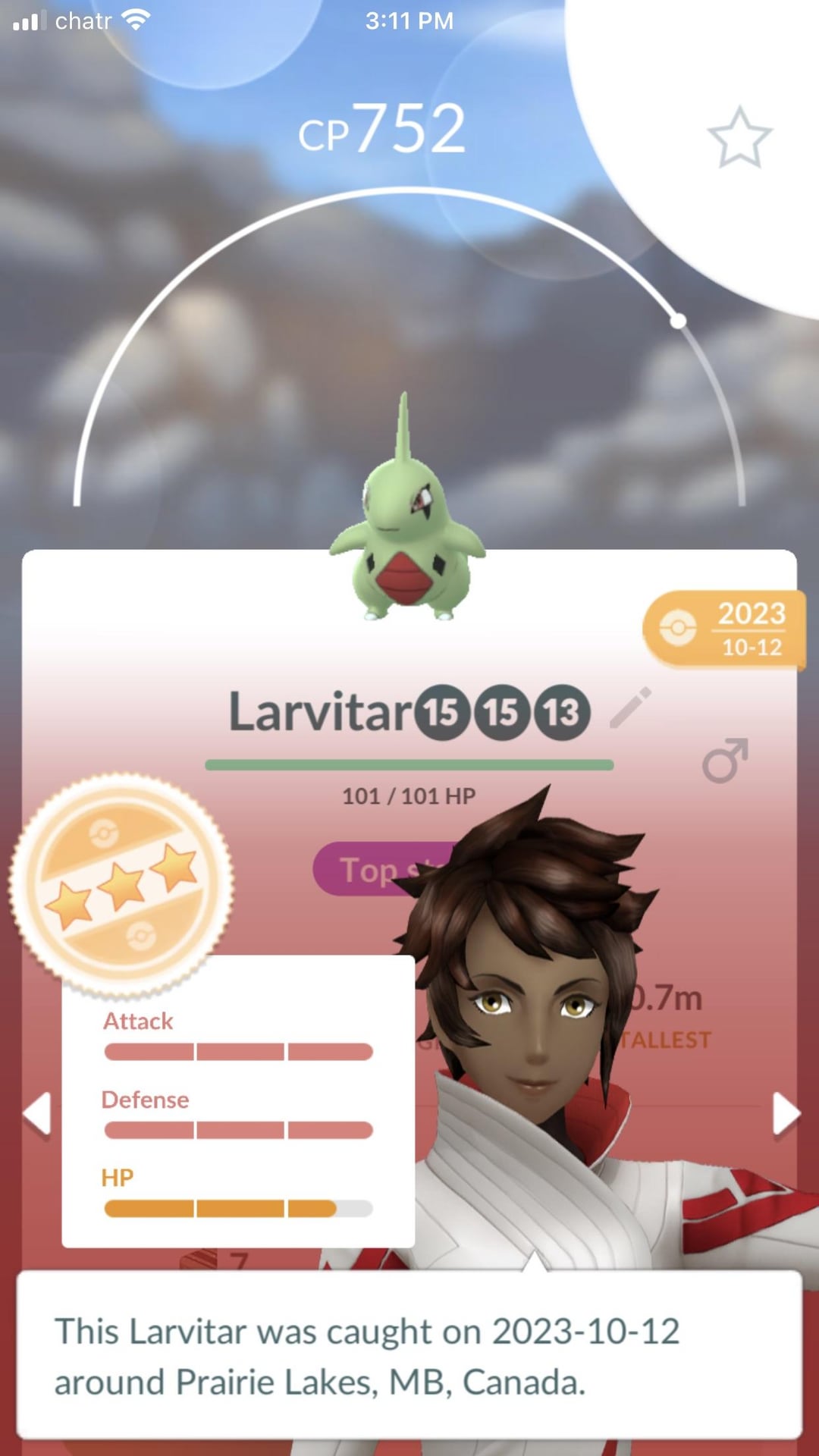The image size is (819, 1456).
Task: Mark Larvitar as a favorite with the star
Action: pos(739,137)
